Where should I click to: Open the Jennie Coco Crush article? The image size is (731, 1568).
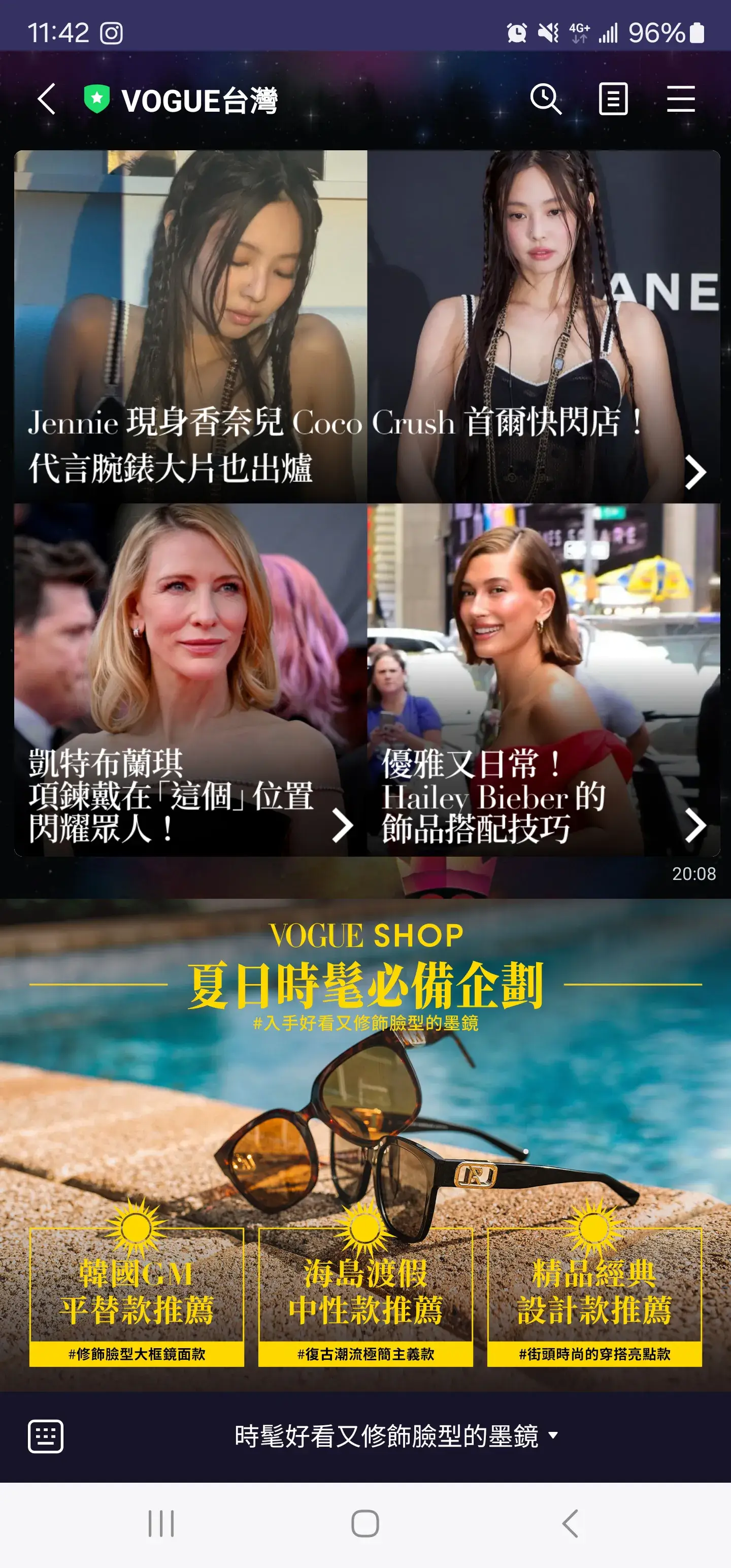(x=367, y=327)
